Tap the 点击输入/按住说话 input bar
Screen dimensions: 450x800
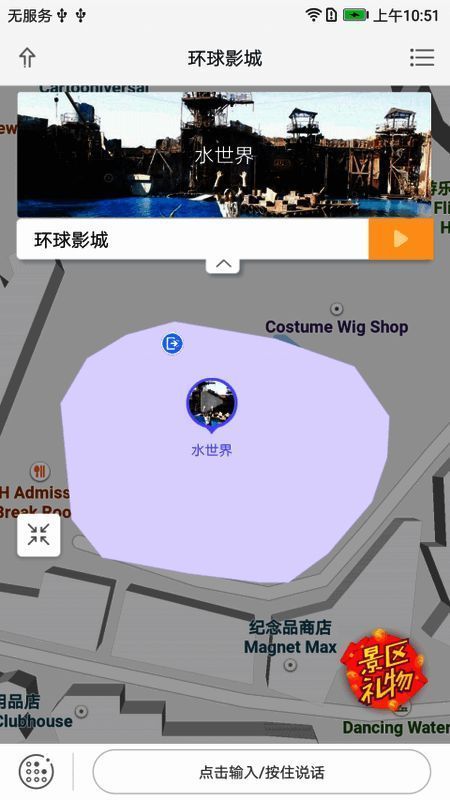261,771
